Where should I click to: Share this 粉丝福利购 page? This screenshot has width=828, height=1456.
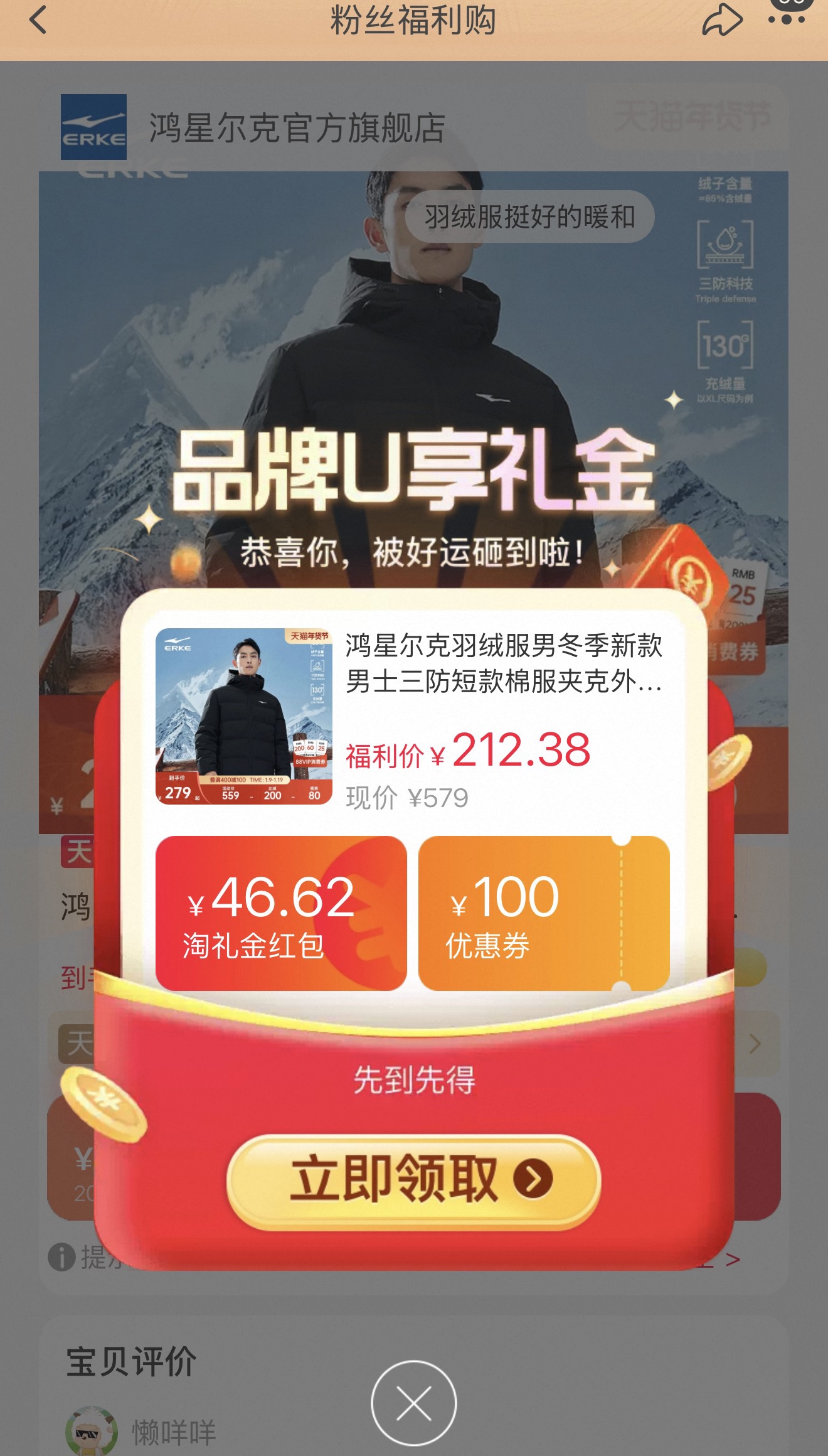coord(721,20)
